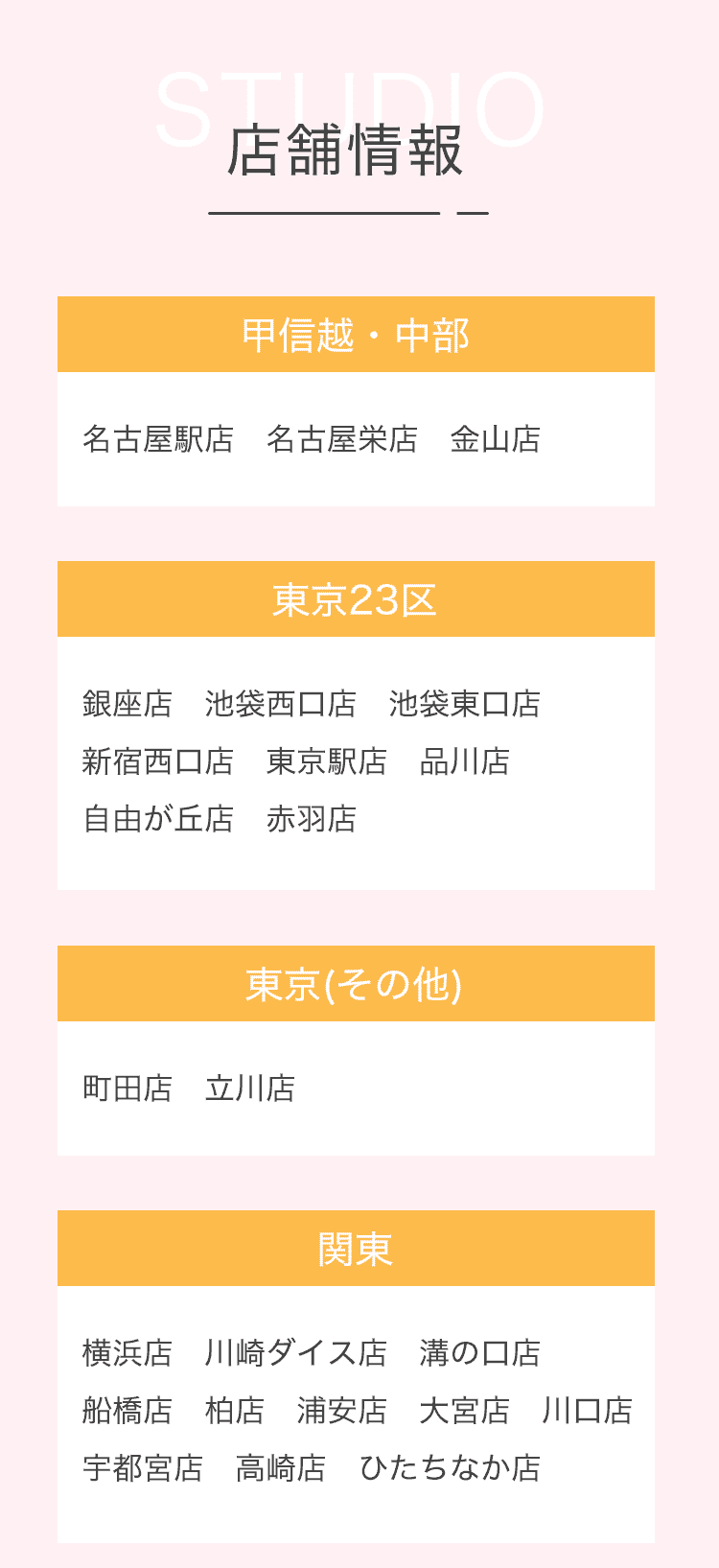Open the 名古屋駅店 store page
719x1568 pixels.
click(x=158, y=439)
